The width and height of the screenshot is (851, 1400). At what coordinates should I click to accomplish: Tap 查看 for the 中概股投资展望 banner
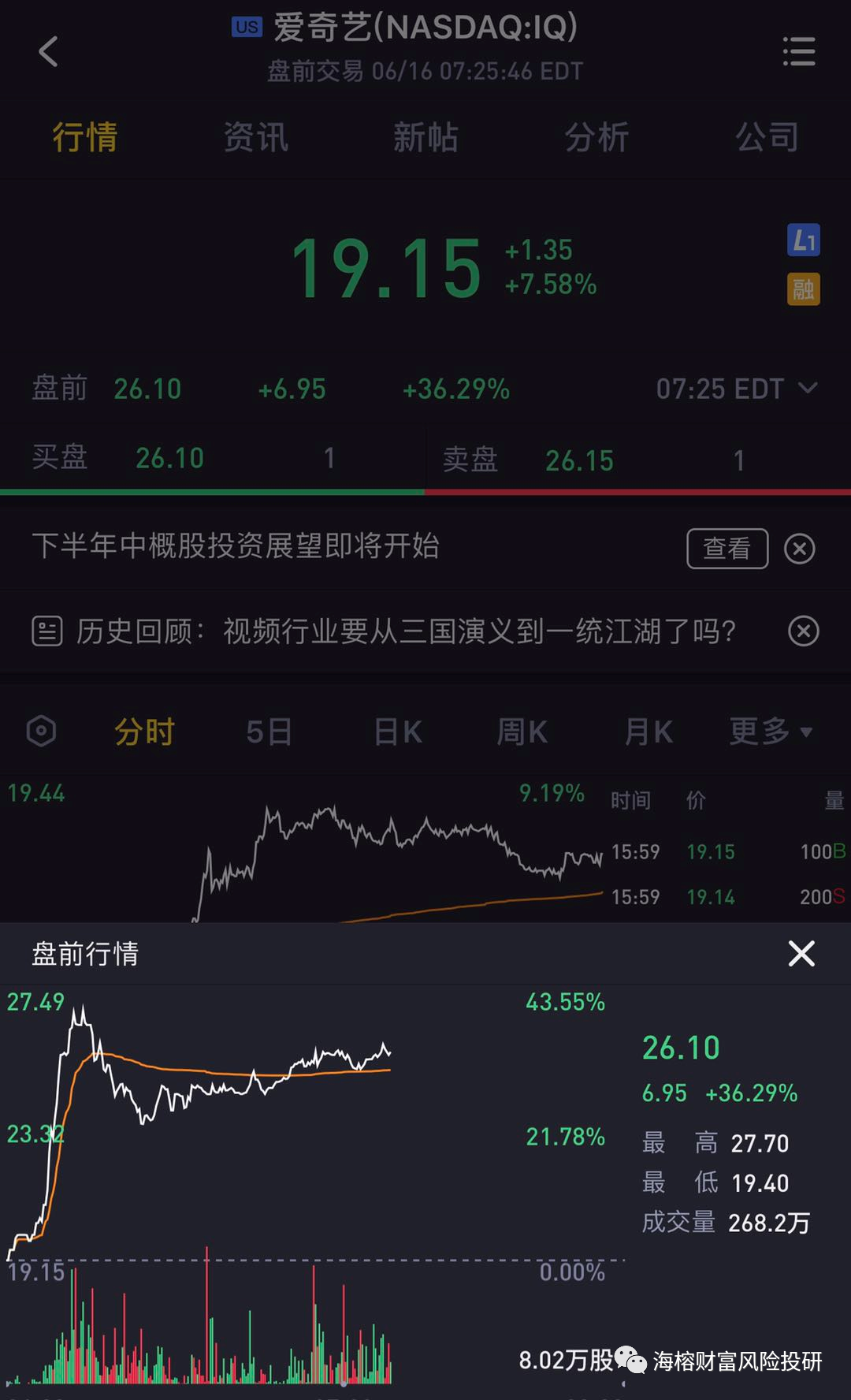[x=727, y=548]
